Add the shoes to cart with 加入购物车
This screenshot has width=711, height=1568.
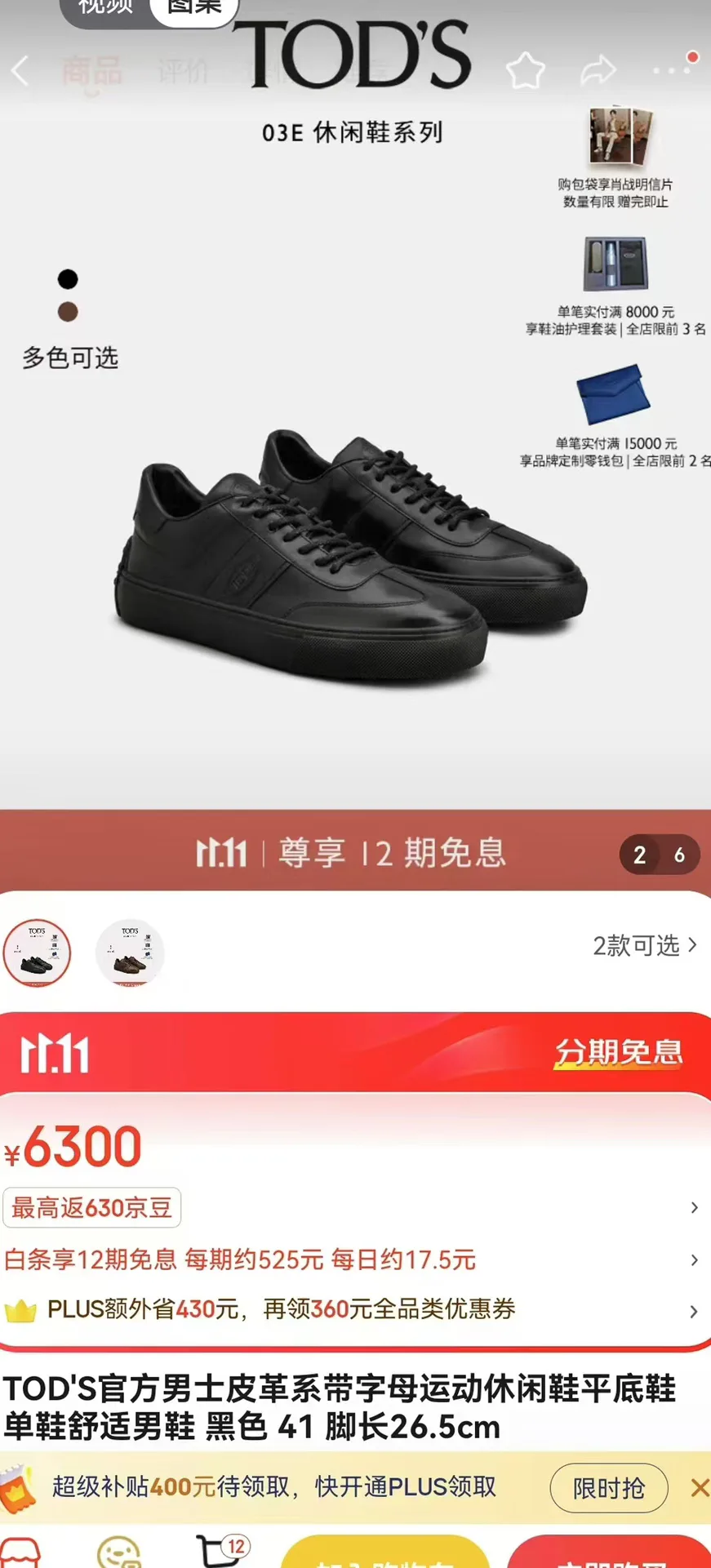click(385, 1552)
